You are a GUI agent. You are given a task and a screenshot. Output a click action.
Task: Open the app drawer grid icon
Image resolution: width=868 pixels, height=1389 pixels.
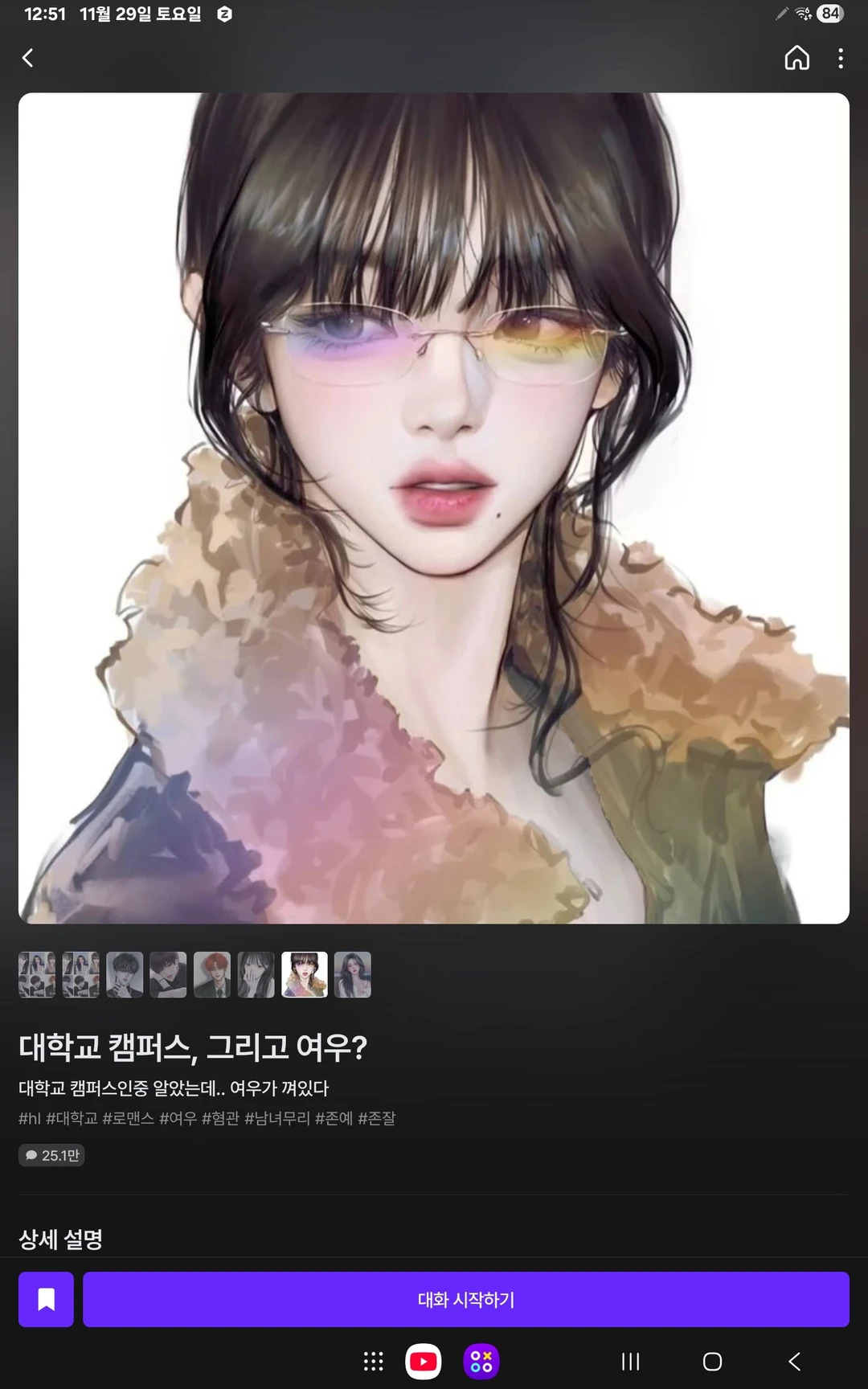click(373, 1361)
